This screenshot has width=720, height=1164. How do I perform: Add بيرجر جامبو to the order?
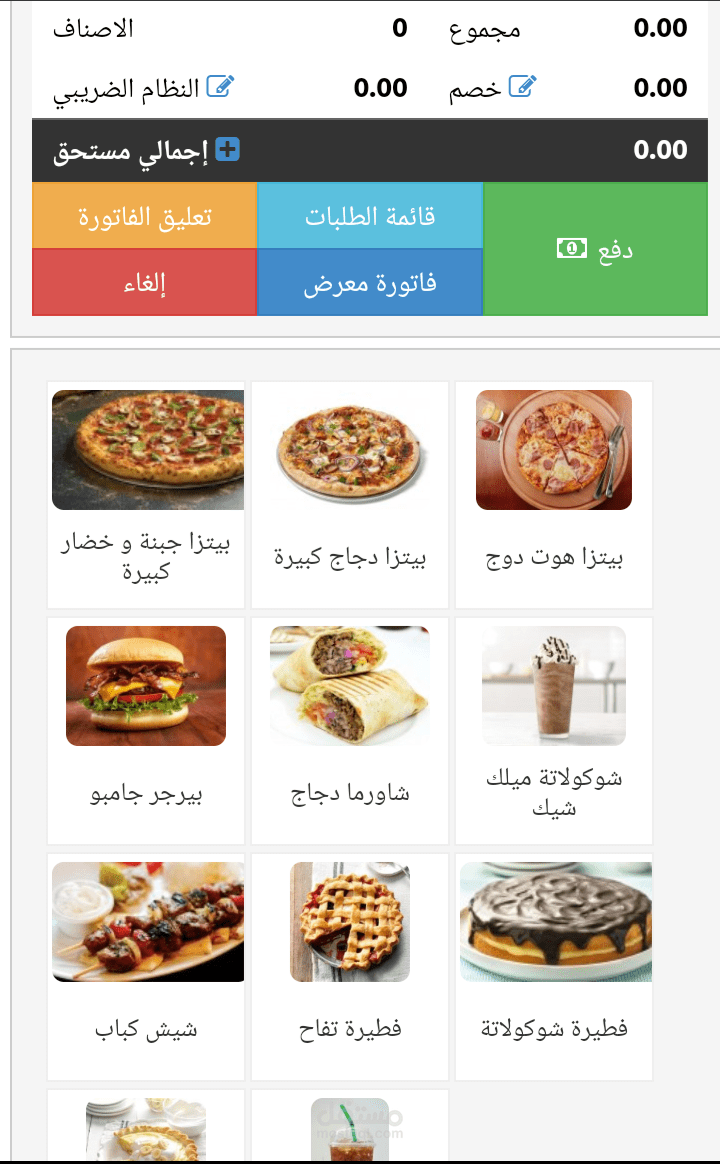146,730
